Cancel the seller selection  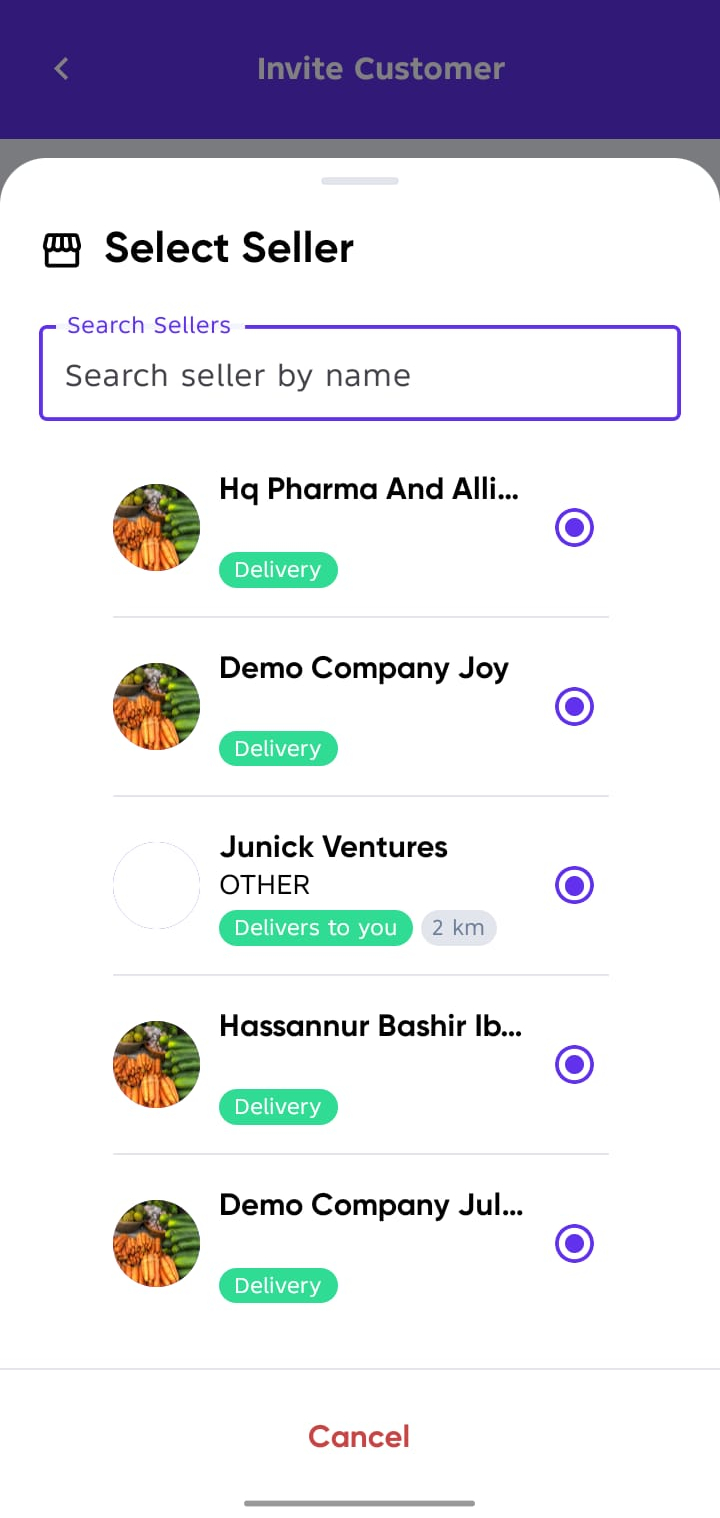pos(359,1436)
